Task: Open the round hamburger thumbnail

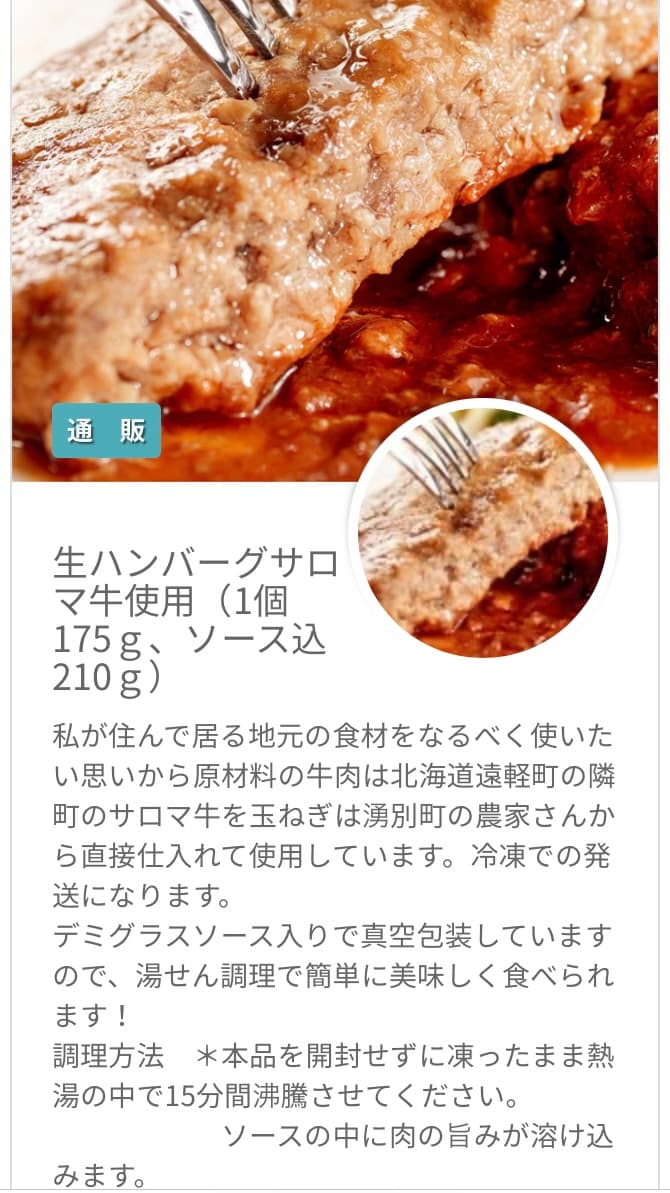Action: tap(483, 531)
